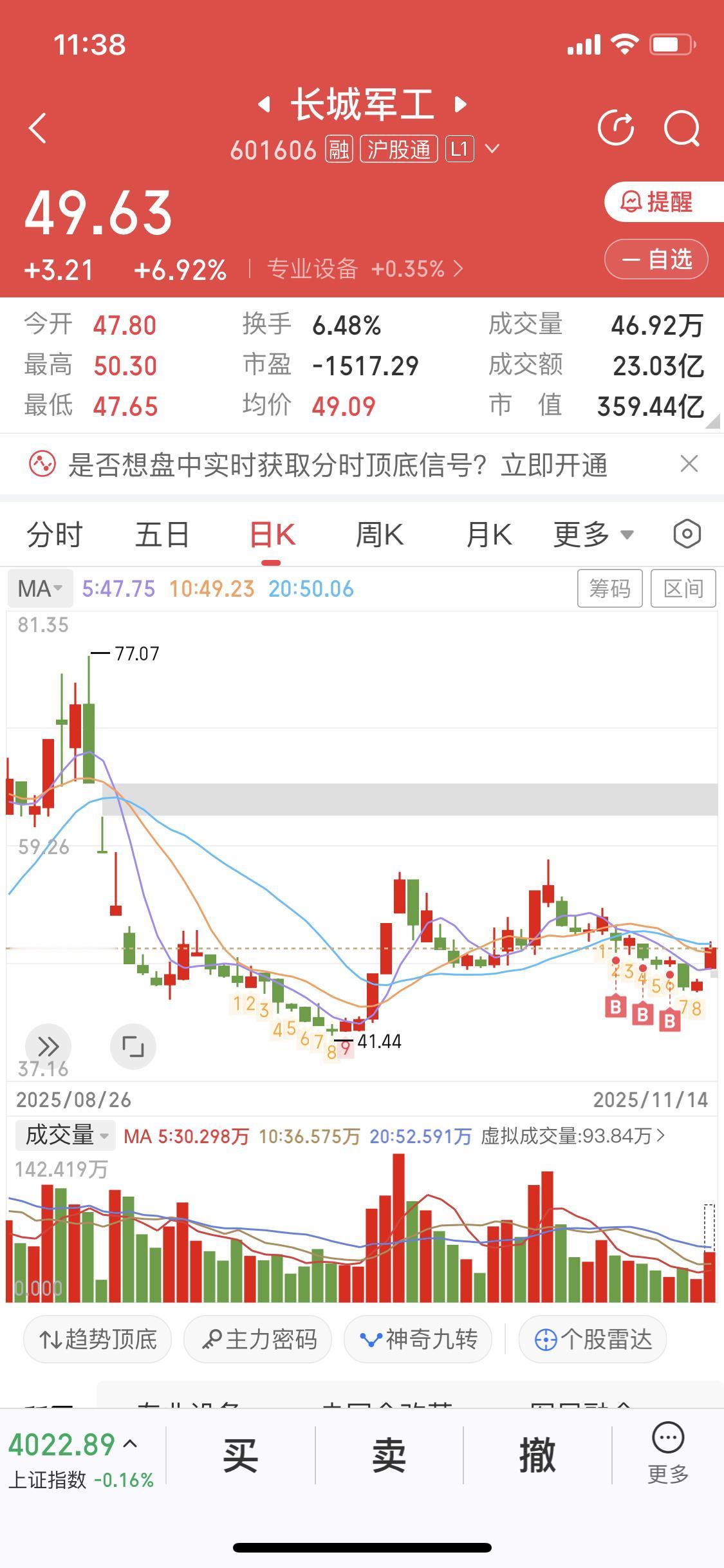Open 神奇九转 indicator

click(x=418, y=1339)
